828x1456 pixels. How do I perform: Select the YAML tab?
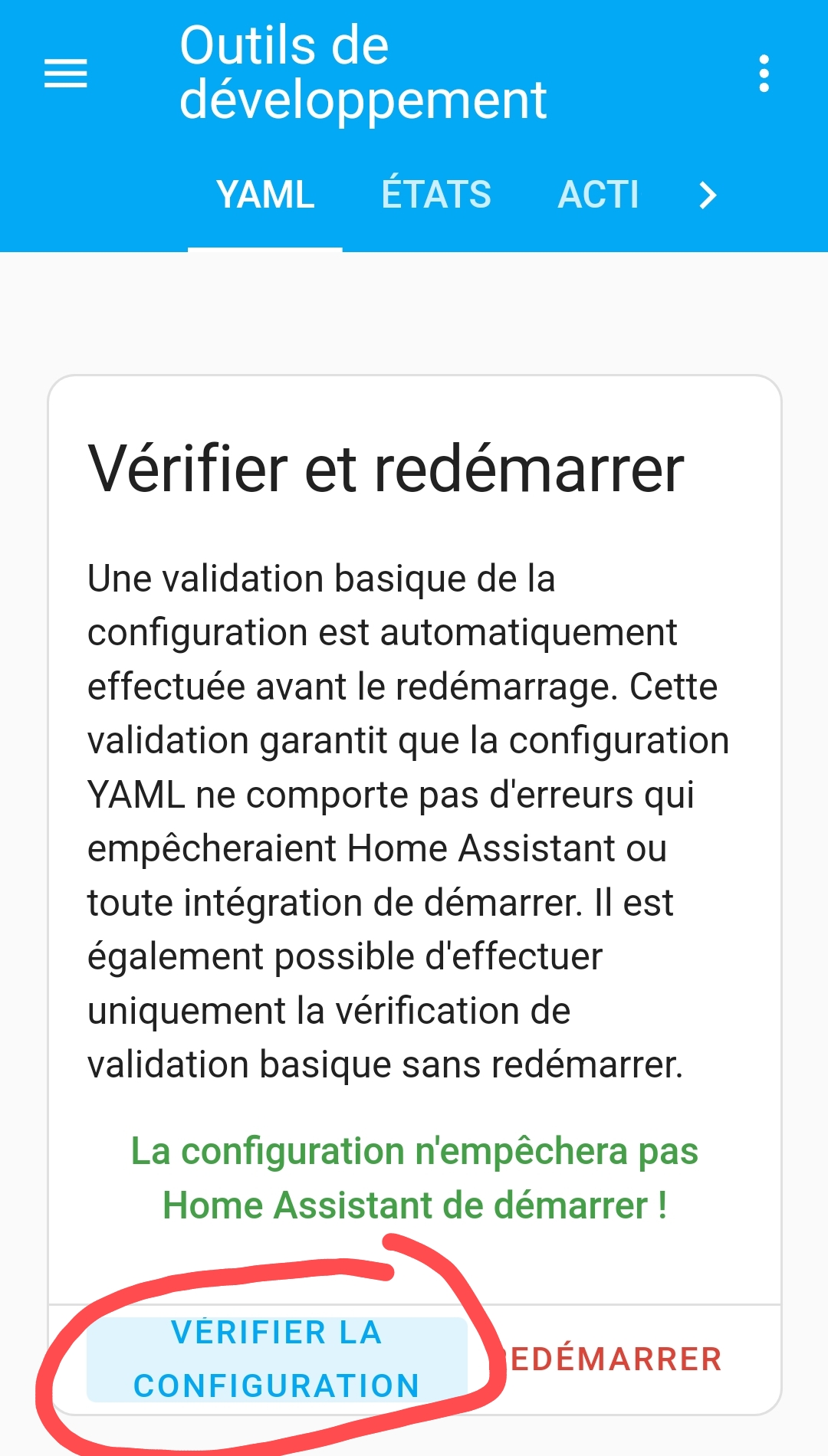click(x=265, y=195)
